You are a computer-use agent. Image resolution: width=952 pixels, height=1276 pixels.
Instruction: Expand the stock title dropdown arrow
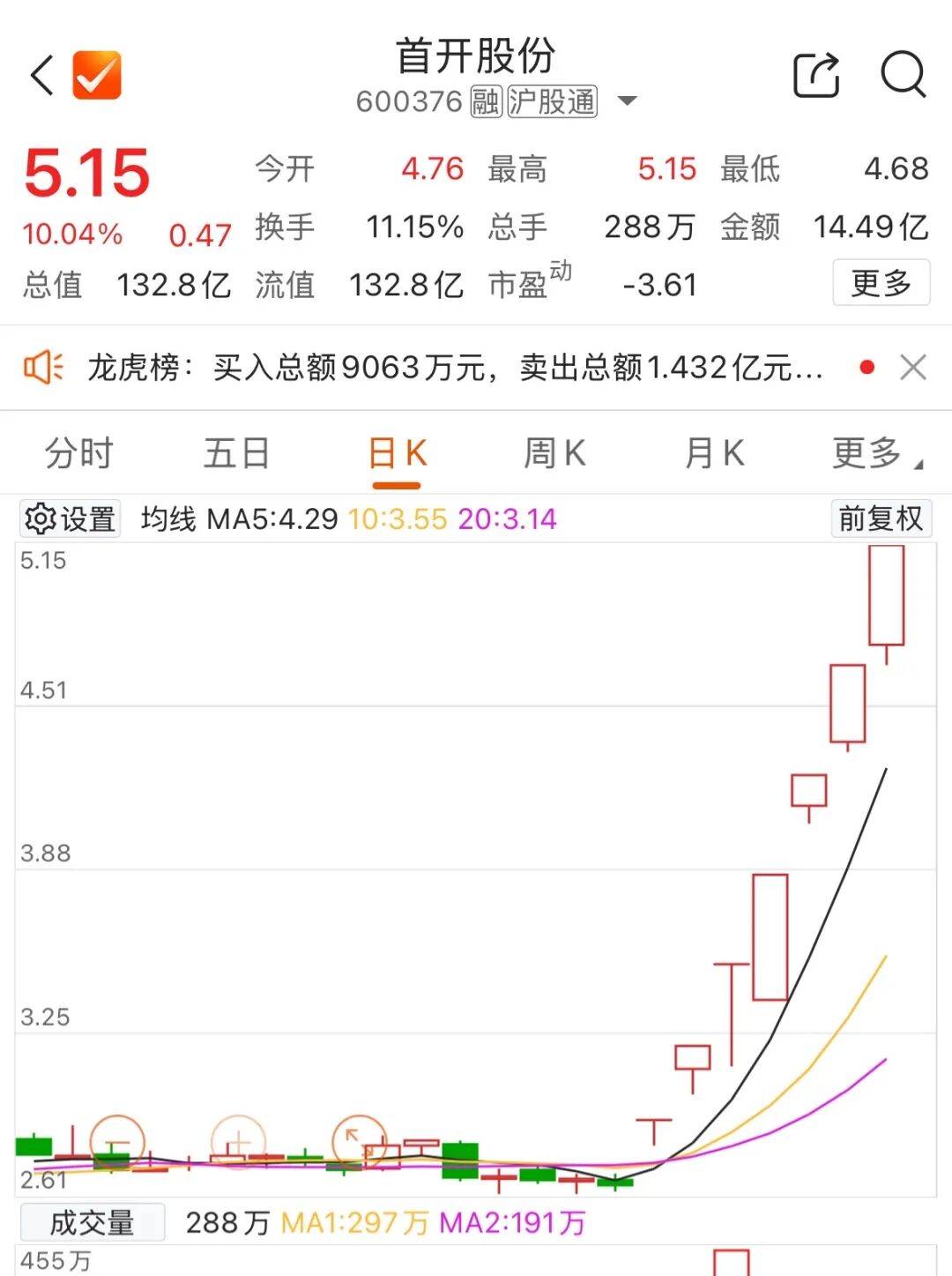pyautogui.click(x=627, y=101)
